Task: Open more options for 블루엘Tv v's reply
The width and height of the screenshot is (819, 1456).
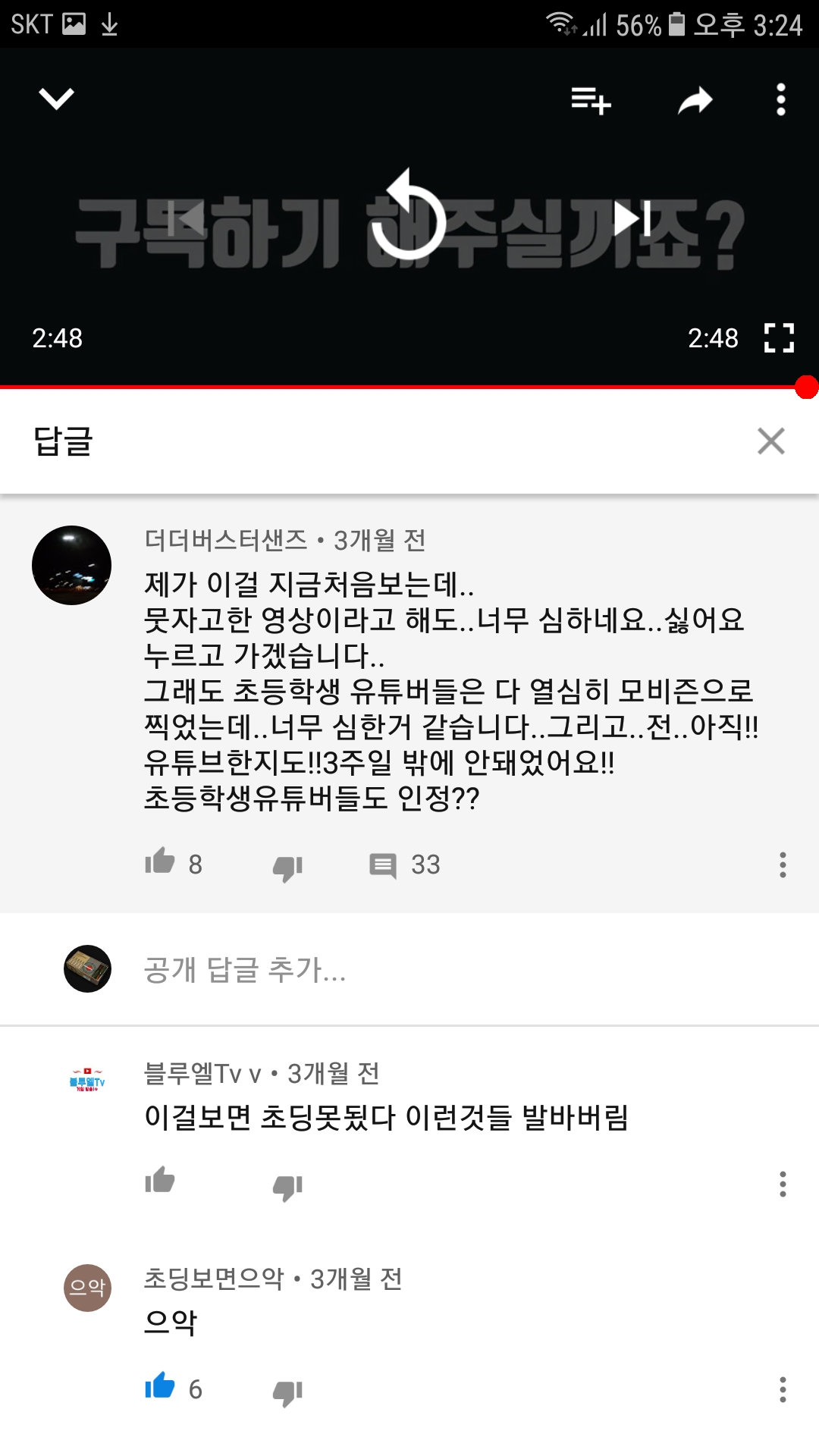Action: click(x=783, y=1184)
